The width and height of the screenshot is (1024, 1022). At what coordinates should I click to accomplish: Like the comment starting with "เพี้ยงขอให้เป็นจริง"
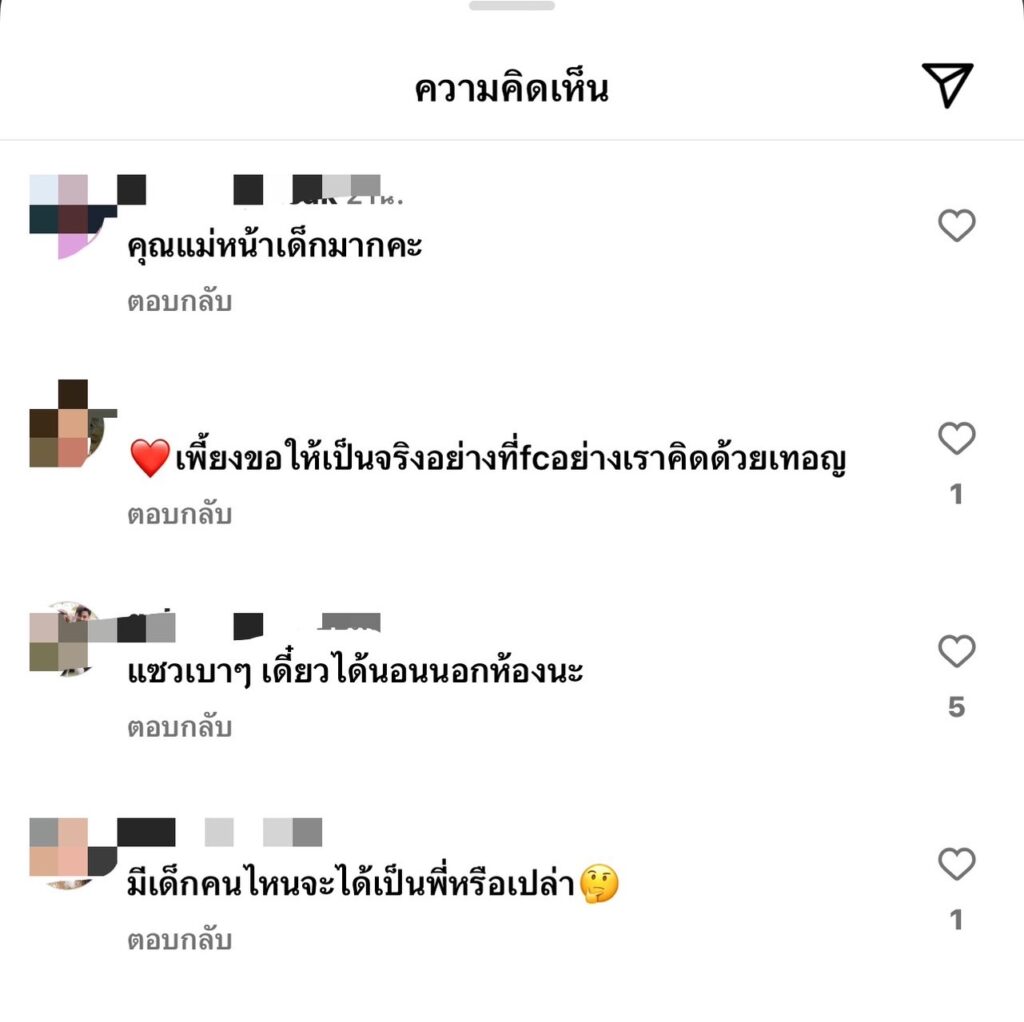956,437
